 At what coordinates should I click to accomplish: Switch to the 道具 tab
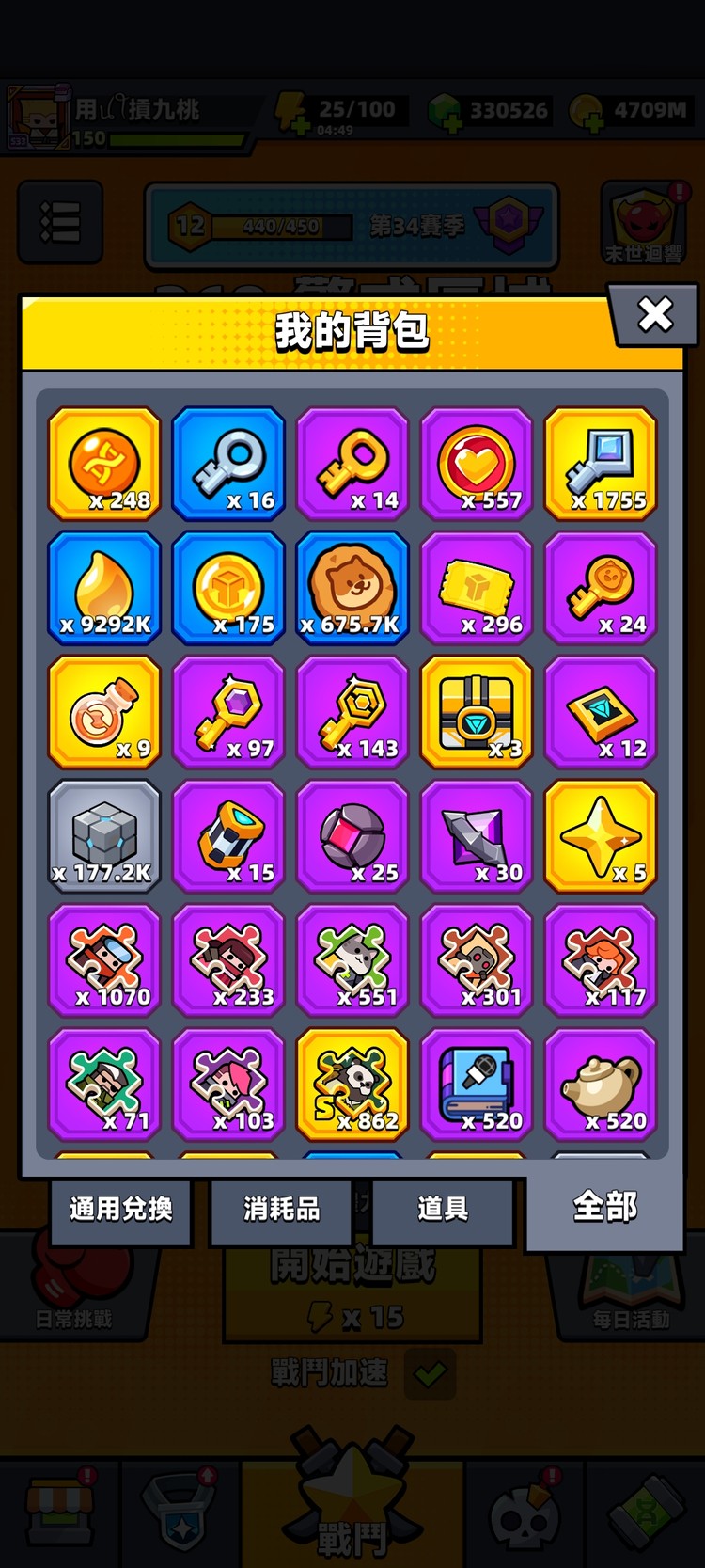click(443, 1209)
